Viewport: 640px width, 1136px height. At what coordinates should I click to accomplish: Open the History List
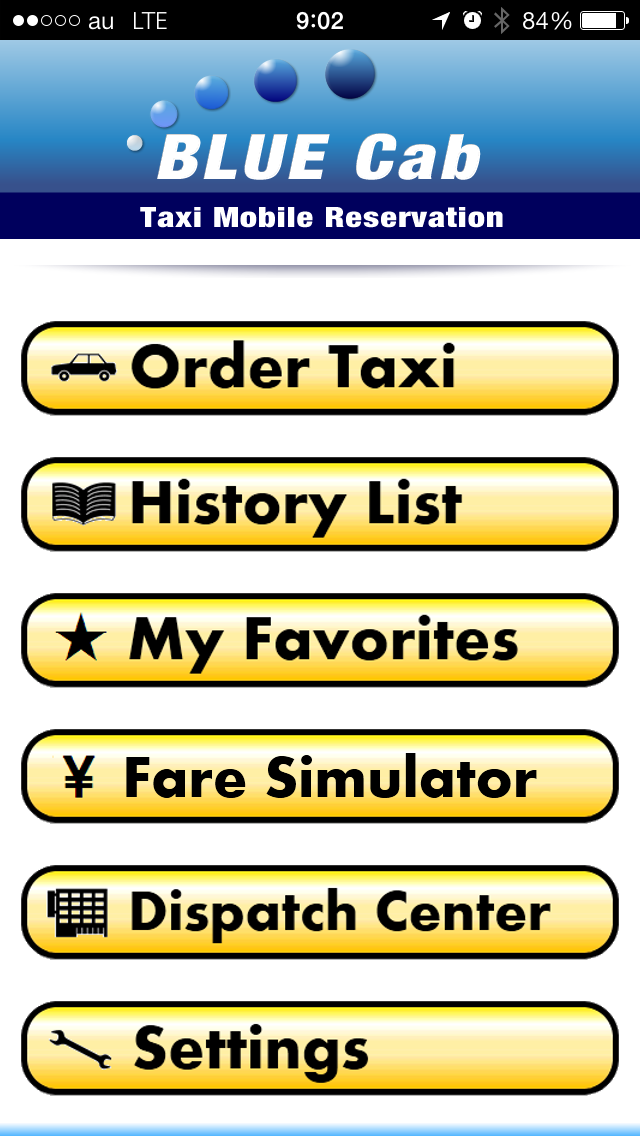pyautogui.click(x=320, y=504)
